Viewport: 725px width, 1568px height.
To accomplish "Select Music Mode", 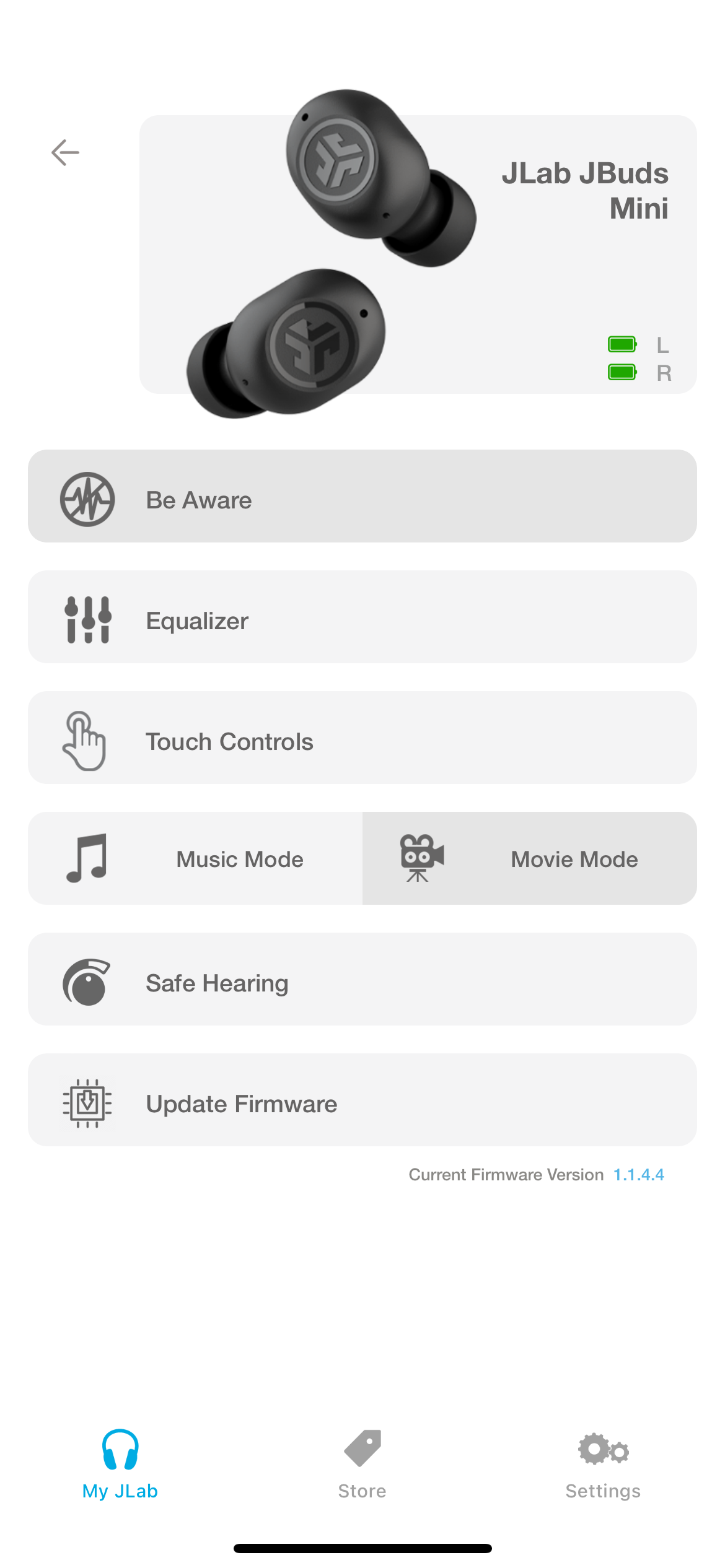I will 196,859.
